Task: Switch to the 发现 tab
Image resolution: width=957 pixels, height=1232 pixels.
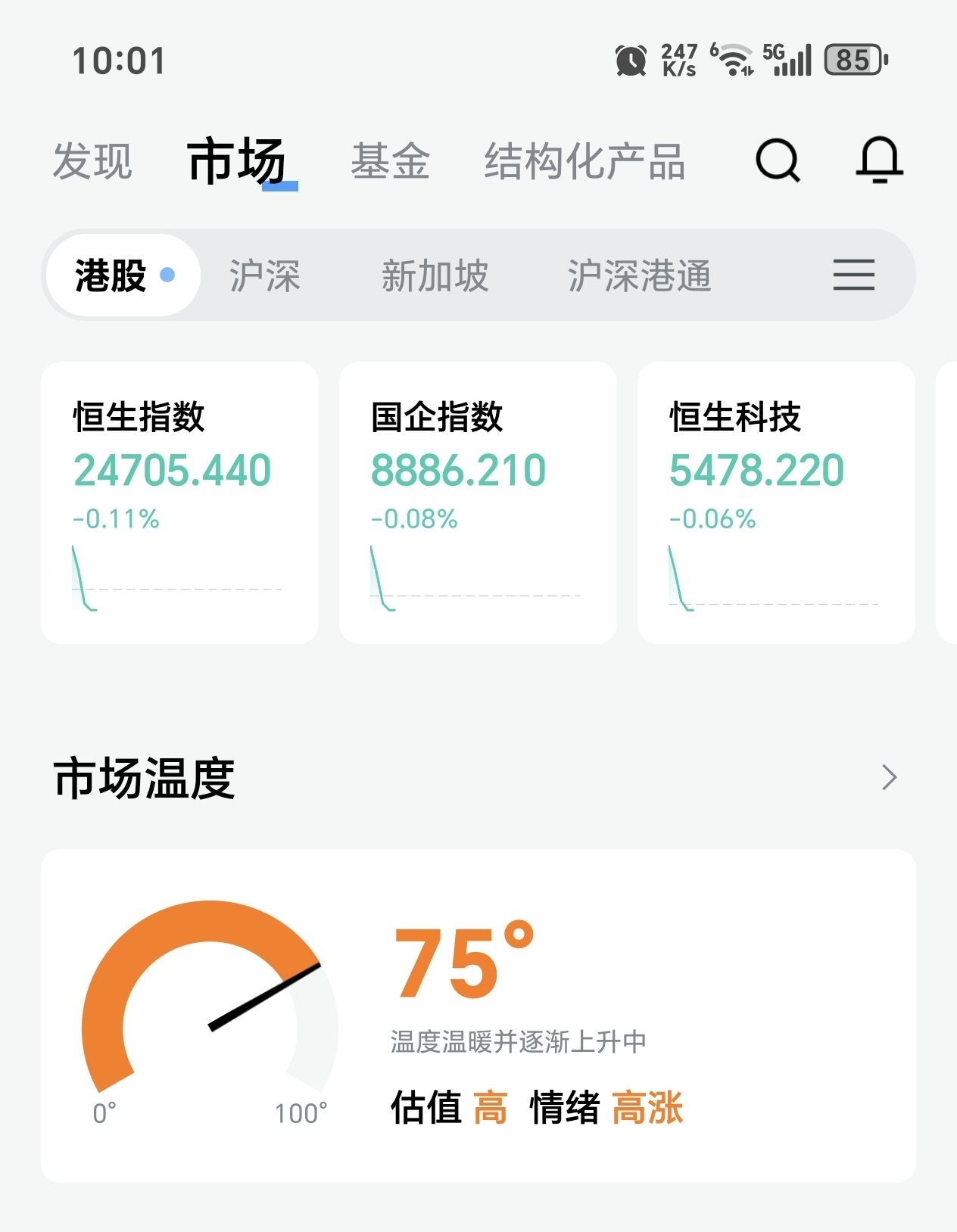Action: click(92, 161)
